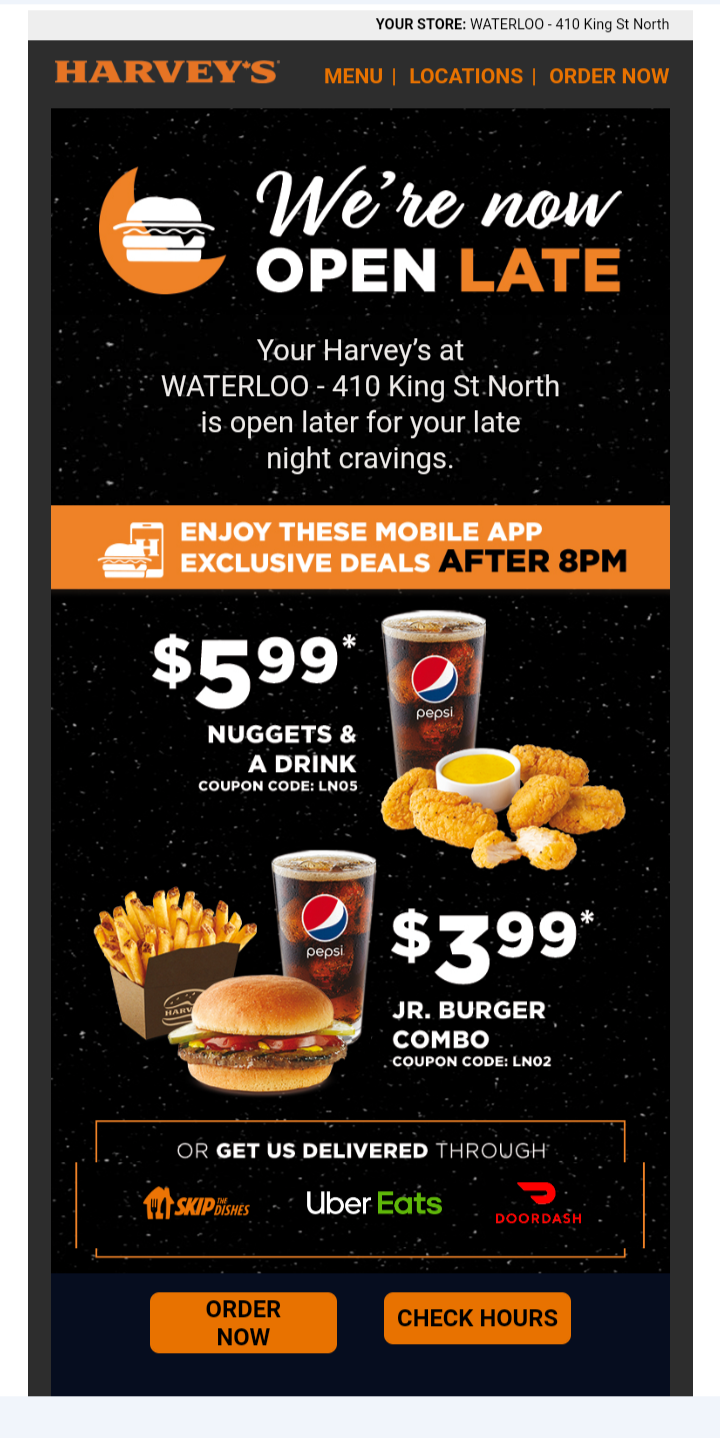
Task: Tap the ORDER NOW link in the header
Action: 608,76
